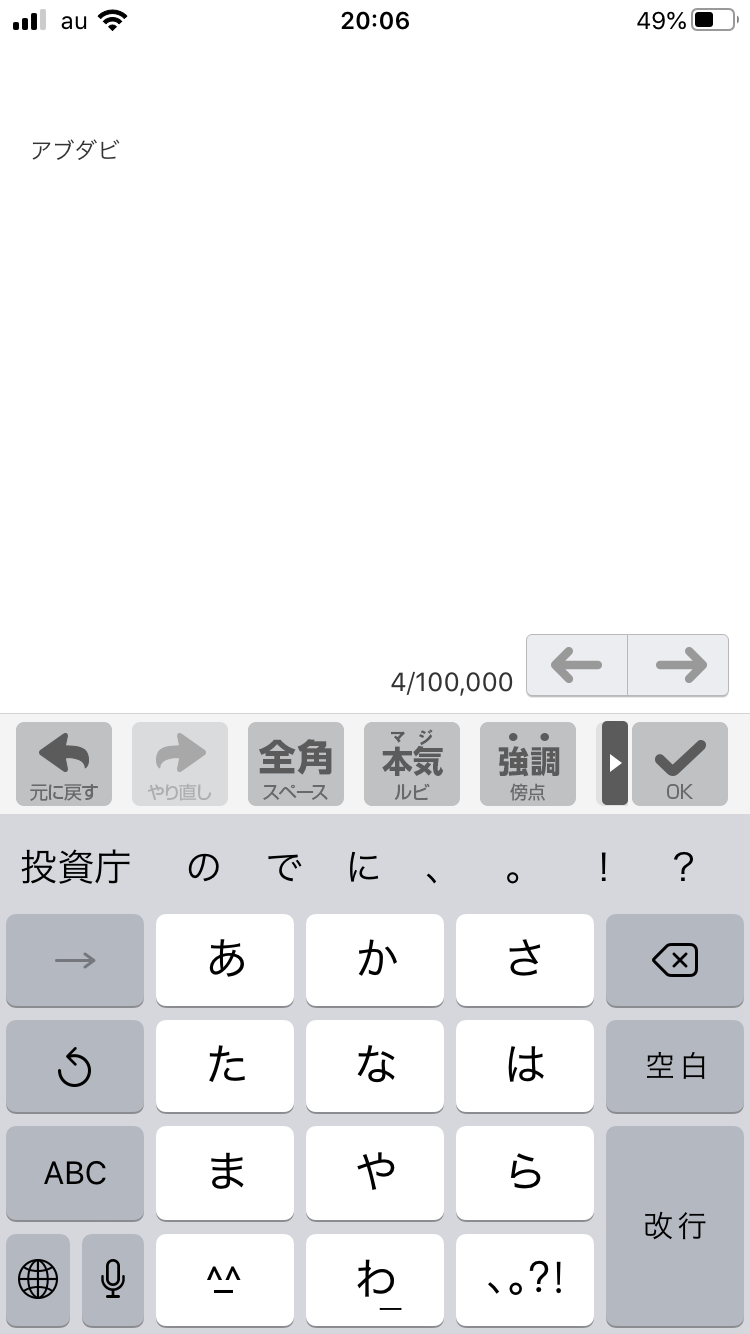Confirm the text with the OK checkmark
The height and width of the screenshot is (1334, 750).
click(680, 764)
